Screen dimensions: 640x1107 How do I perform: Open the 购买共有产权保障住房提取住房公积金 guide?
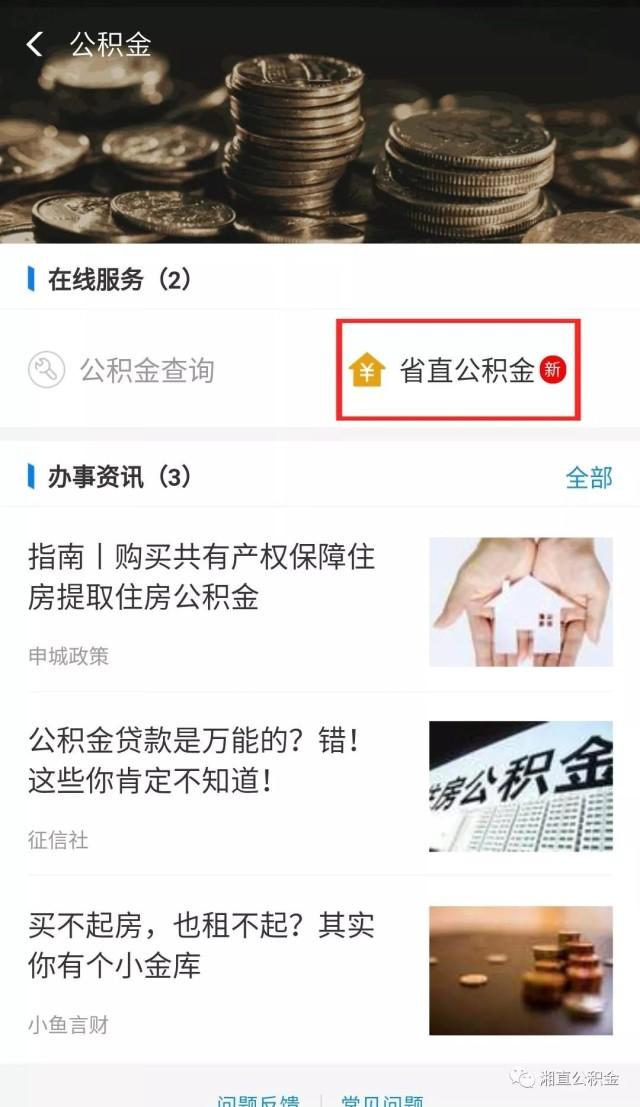click(x=202, y=577)
